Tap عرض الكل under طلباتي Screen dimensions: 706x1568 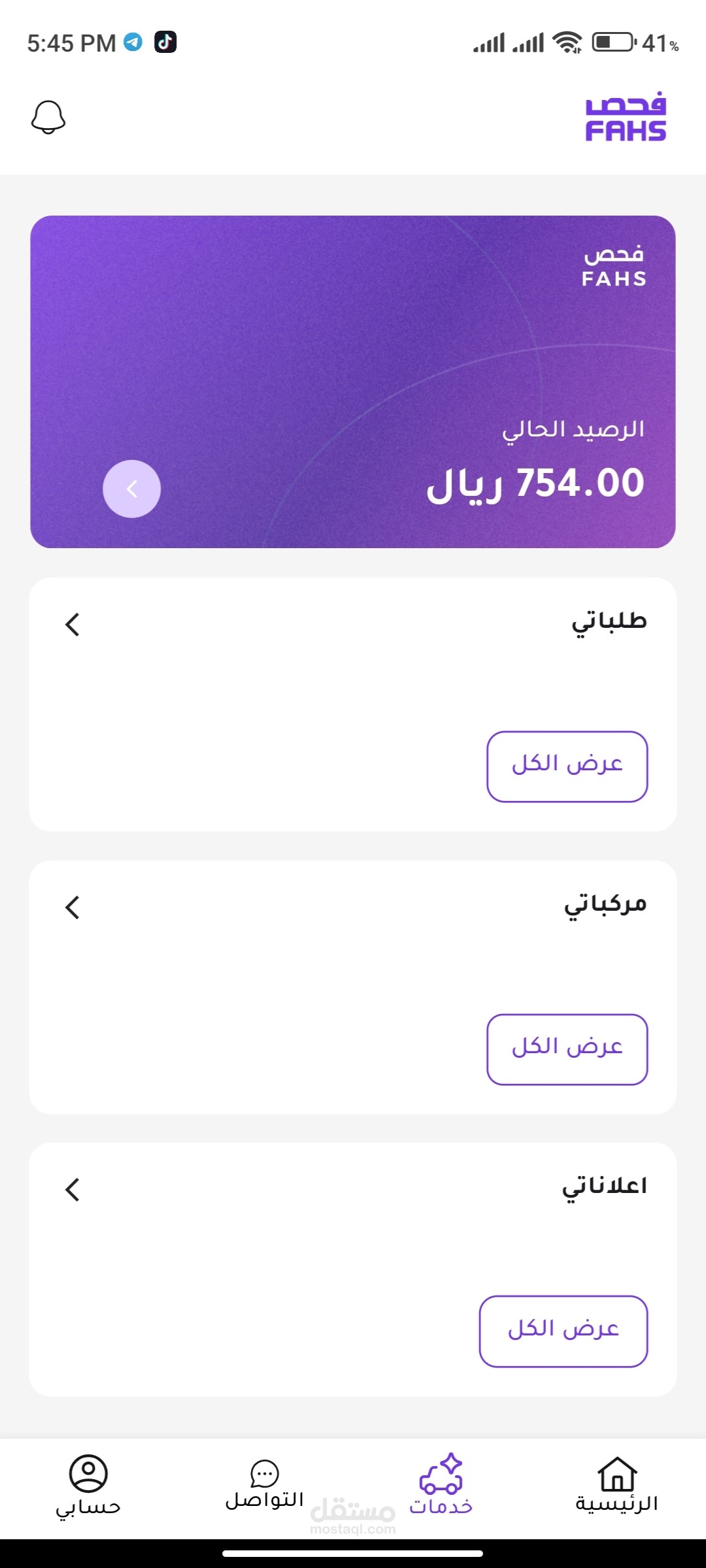[567, 766]
